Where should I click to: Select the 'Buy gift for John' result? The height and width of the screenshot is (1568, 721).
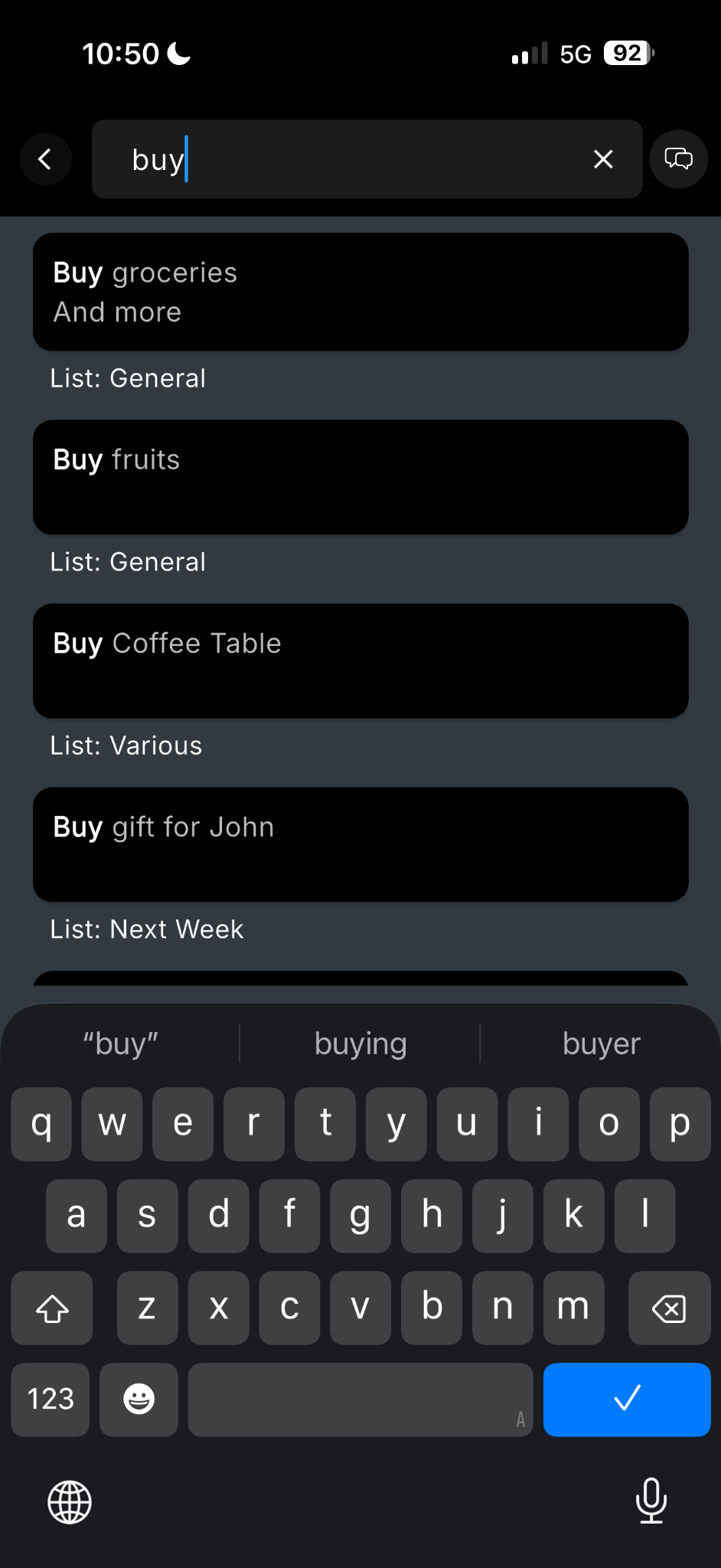360,844
